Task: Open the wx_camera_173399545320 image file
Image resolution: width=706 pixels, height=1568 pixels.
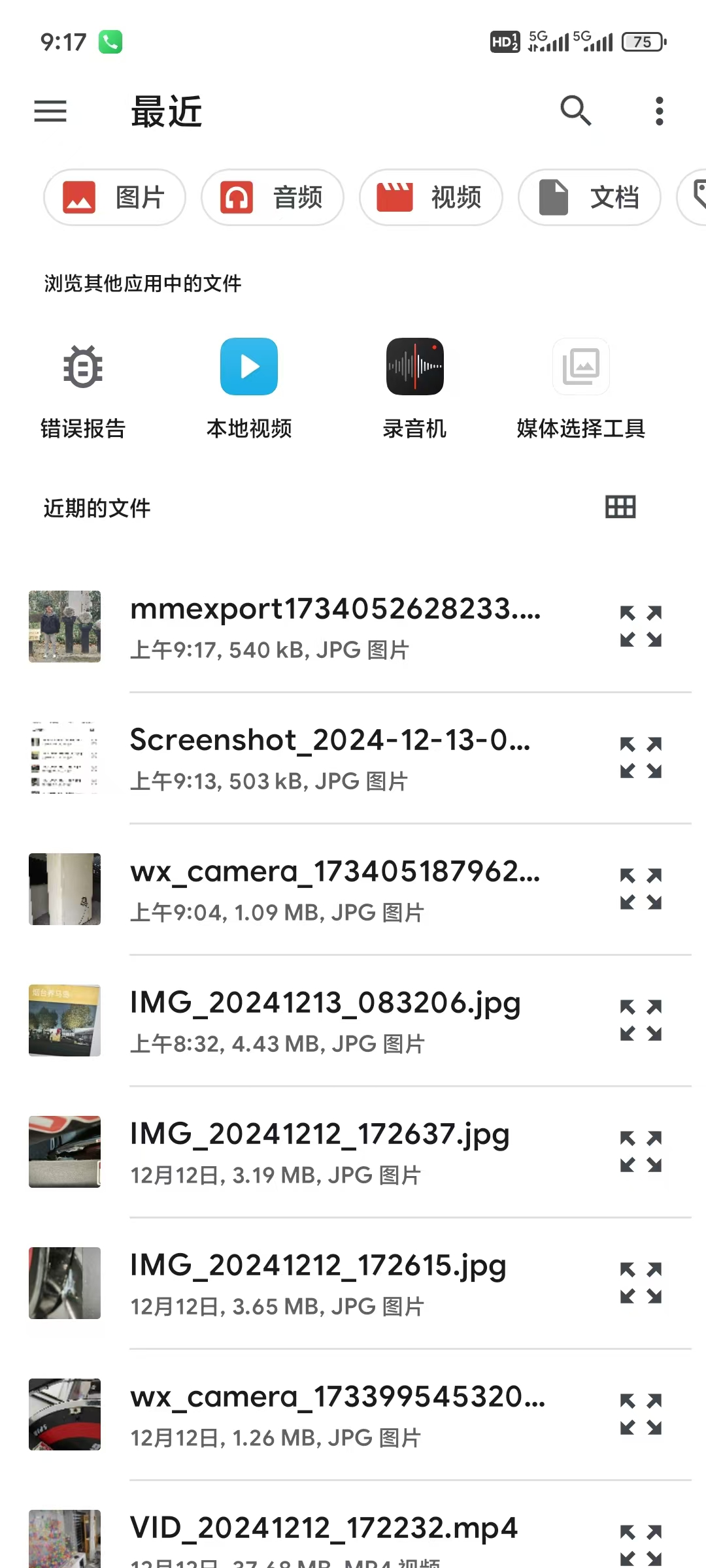Action: click(x=337, y=1414)
